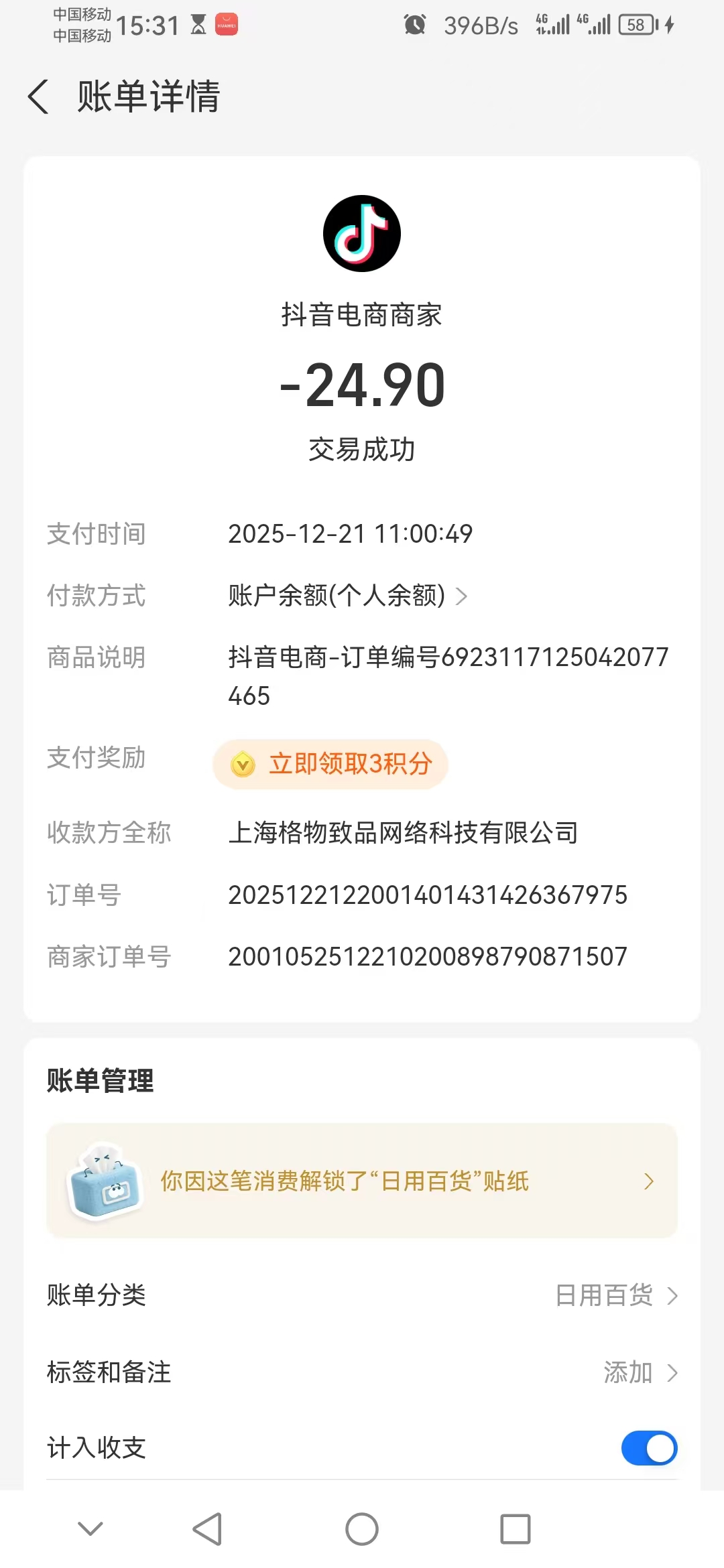Toggle the 计入收支 switch off
Image resolution: width=724 pixels, height=1568 pixels.
[648, 1448]
